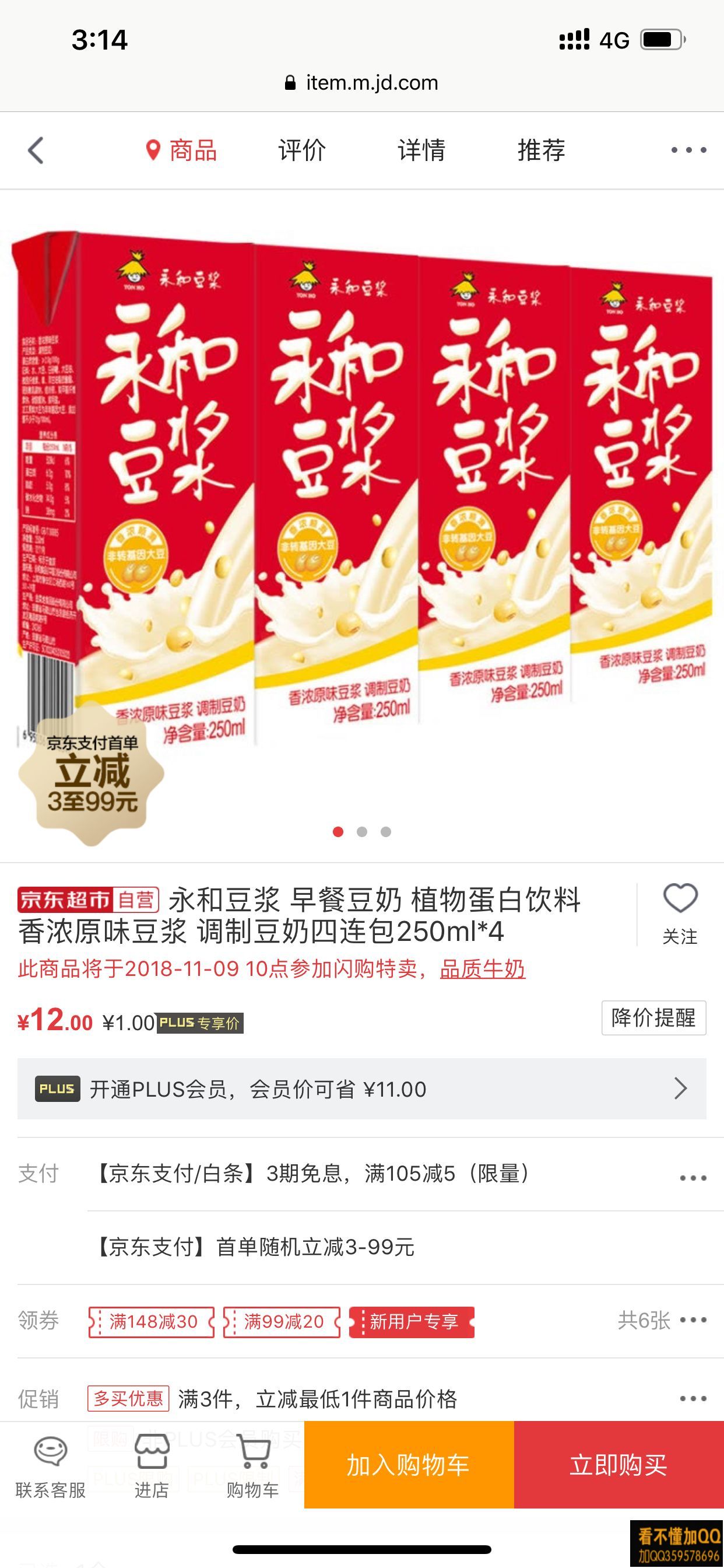Switch to the 详情 tab
Viewport: 724px width, 1568px height.
tap(421, 150)
